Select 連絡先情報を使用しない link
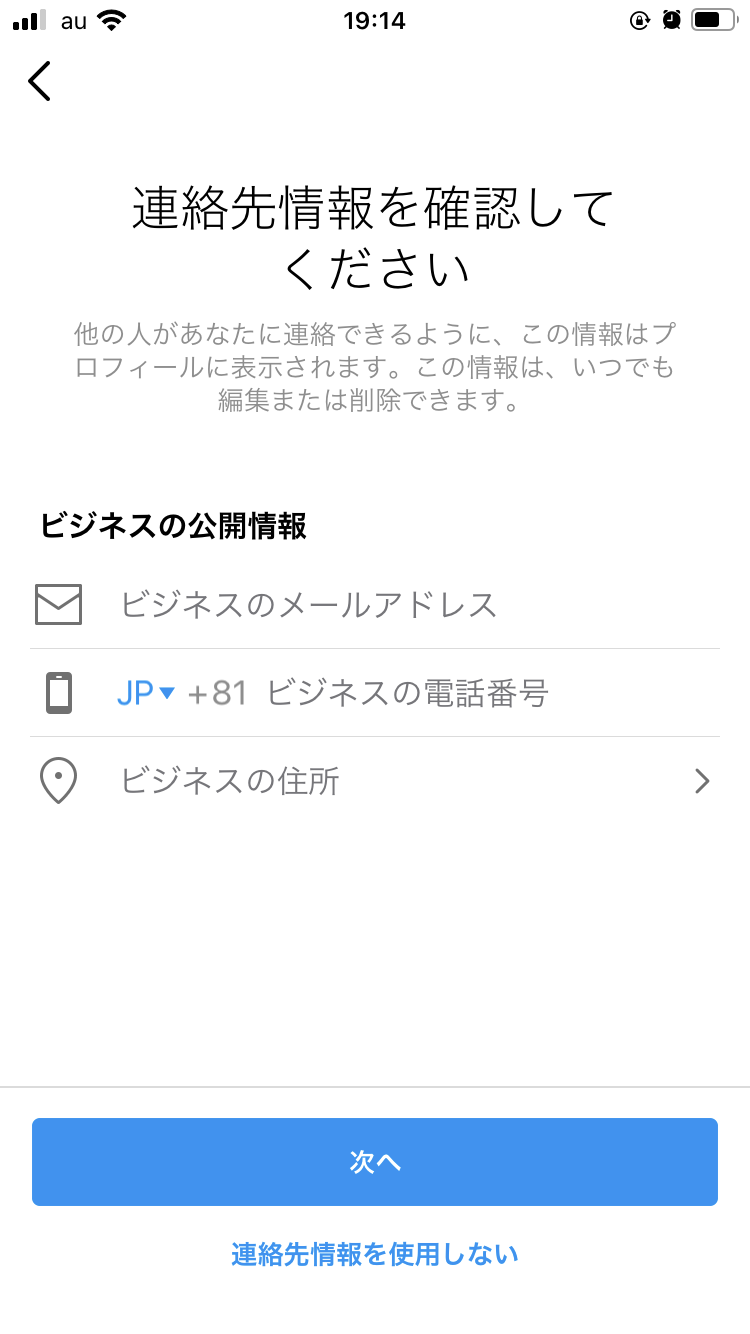750x1334 pixels. tap(375, 1254)
